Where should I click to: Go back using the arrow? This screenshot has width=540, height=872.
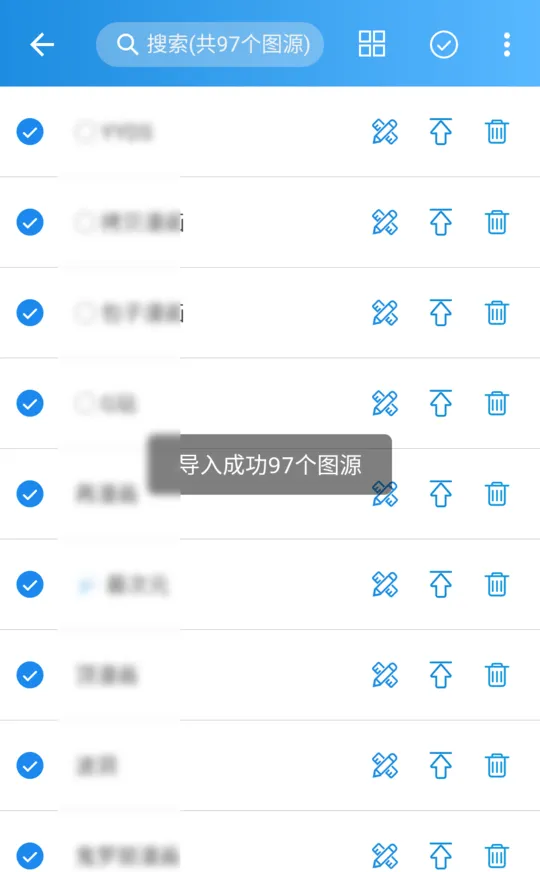[x=42, y=44]
